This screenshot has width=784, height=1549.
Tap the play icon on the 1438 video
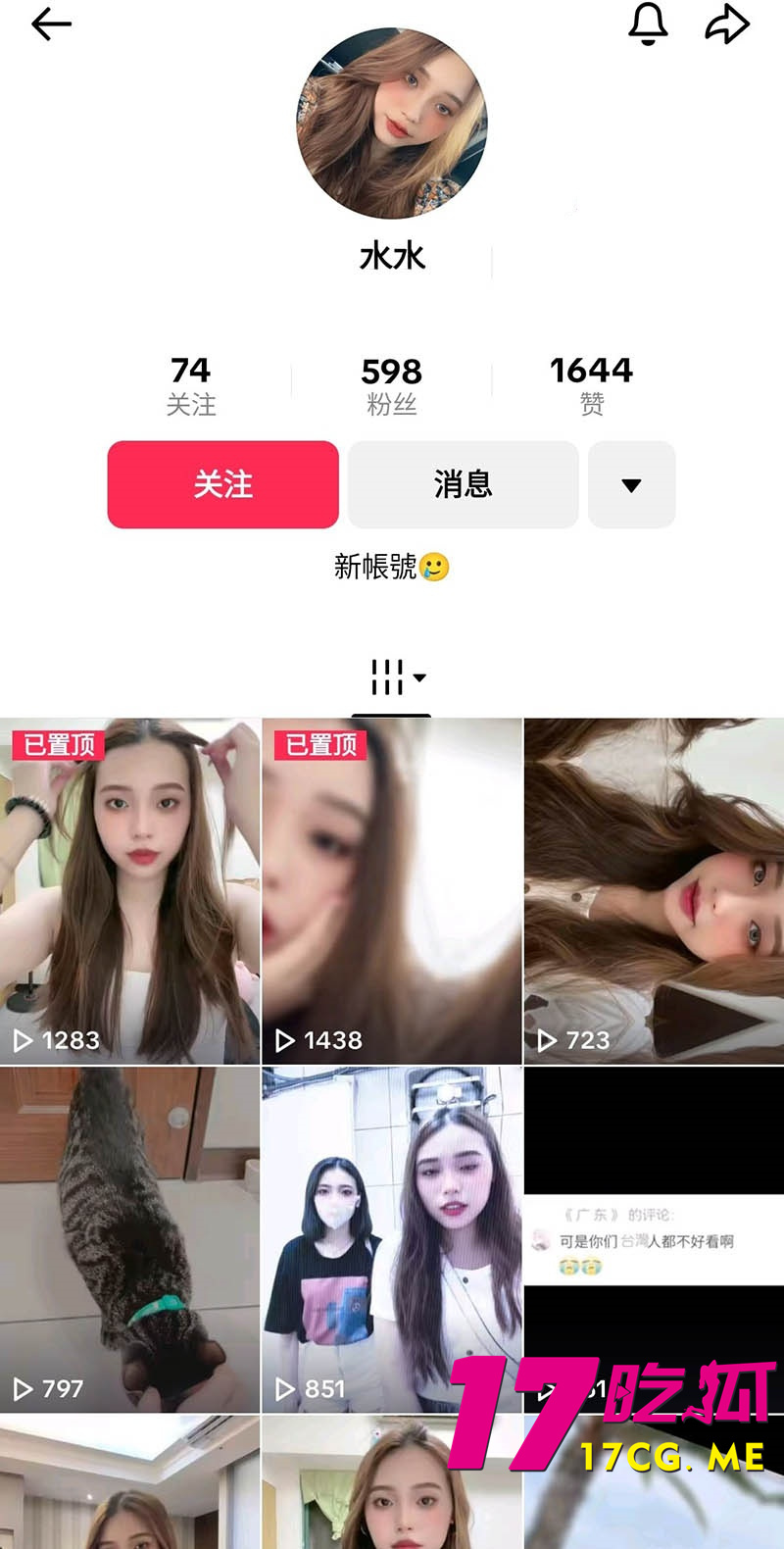[x=284, y=1041]
